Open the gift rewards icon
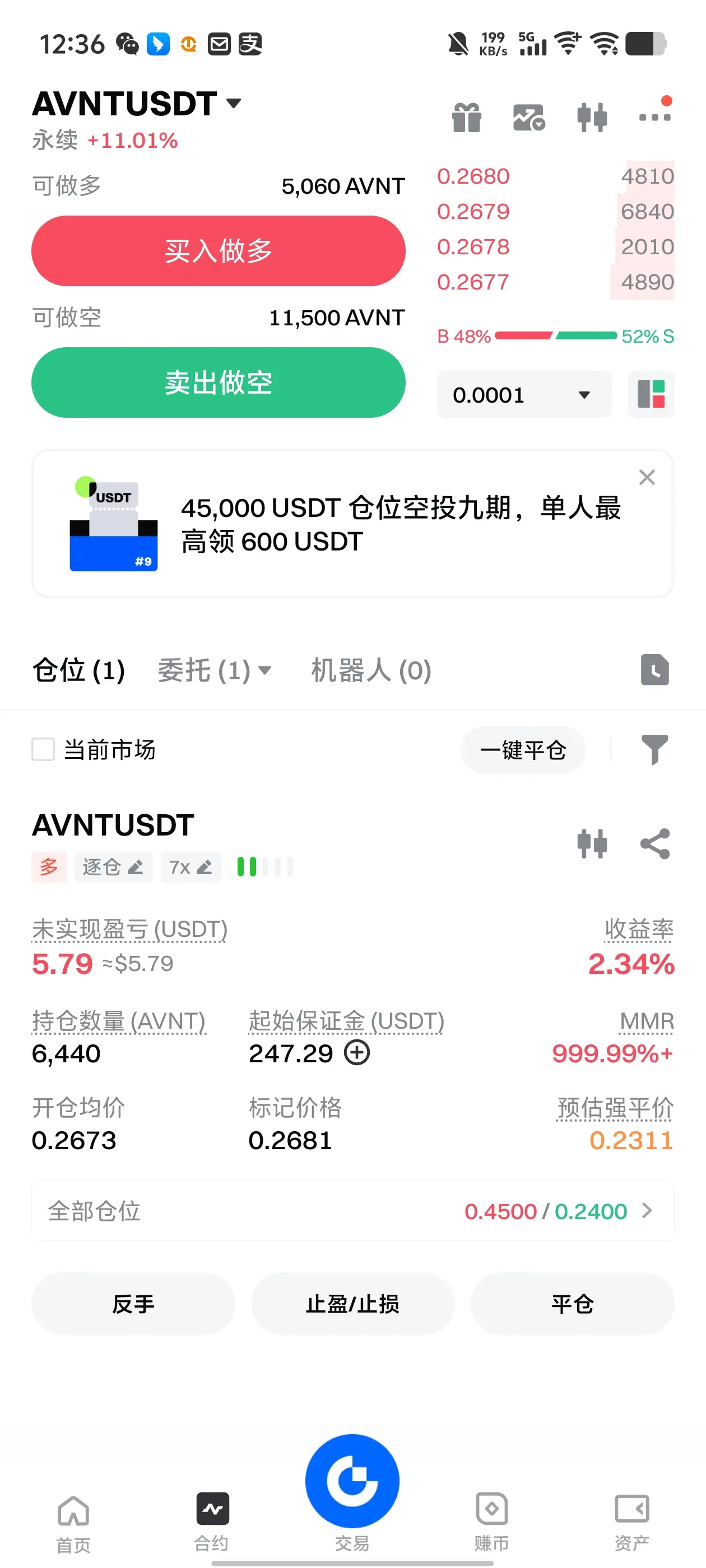The width and height of the screenshot is (706, 1568). (467, 118)
